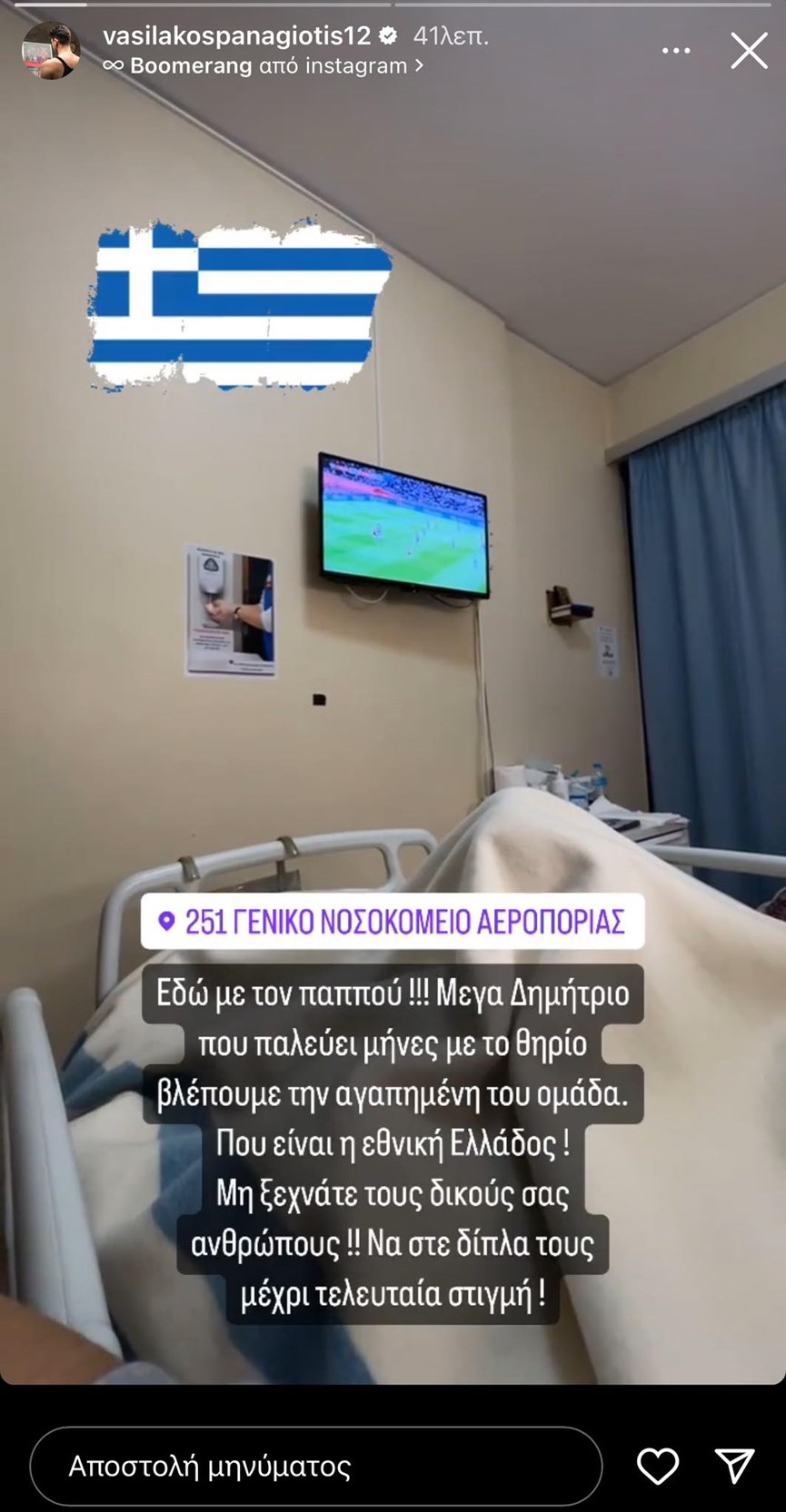Tap the Greek flag sticker

(x=238, y=300)
